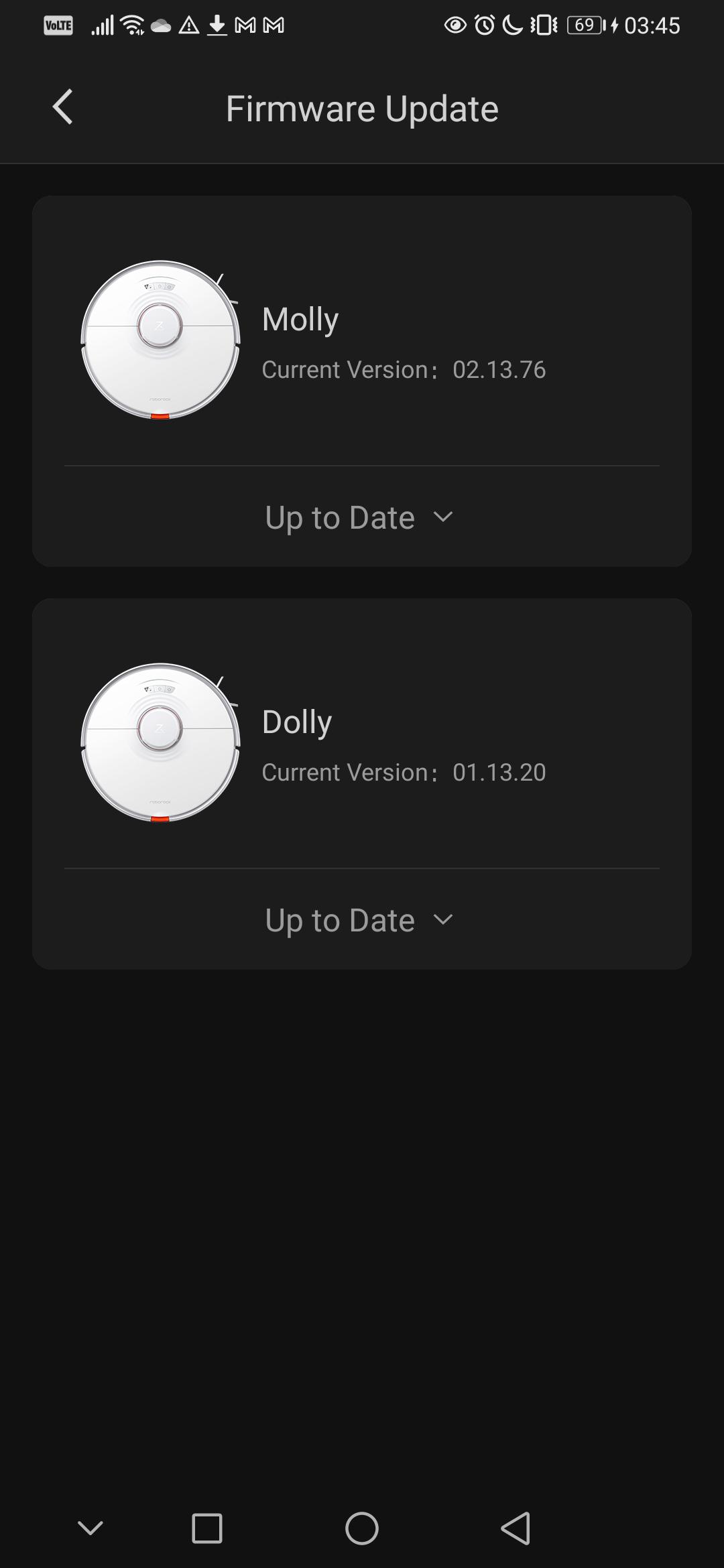Tap the alarm clock status bar icon
This screenshot has width=724, height=1568.
(x=484, y=24)
